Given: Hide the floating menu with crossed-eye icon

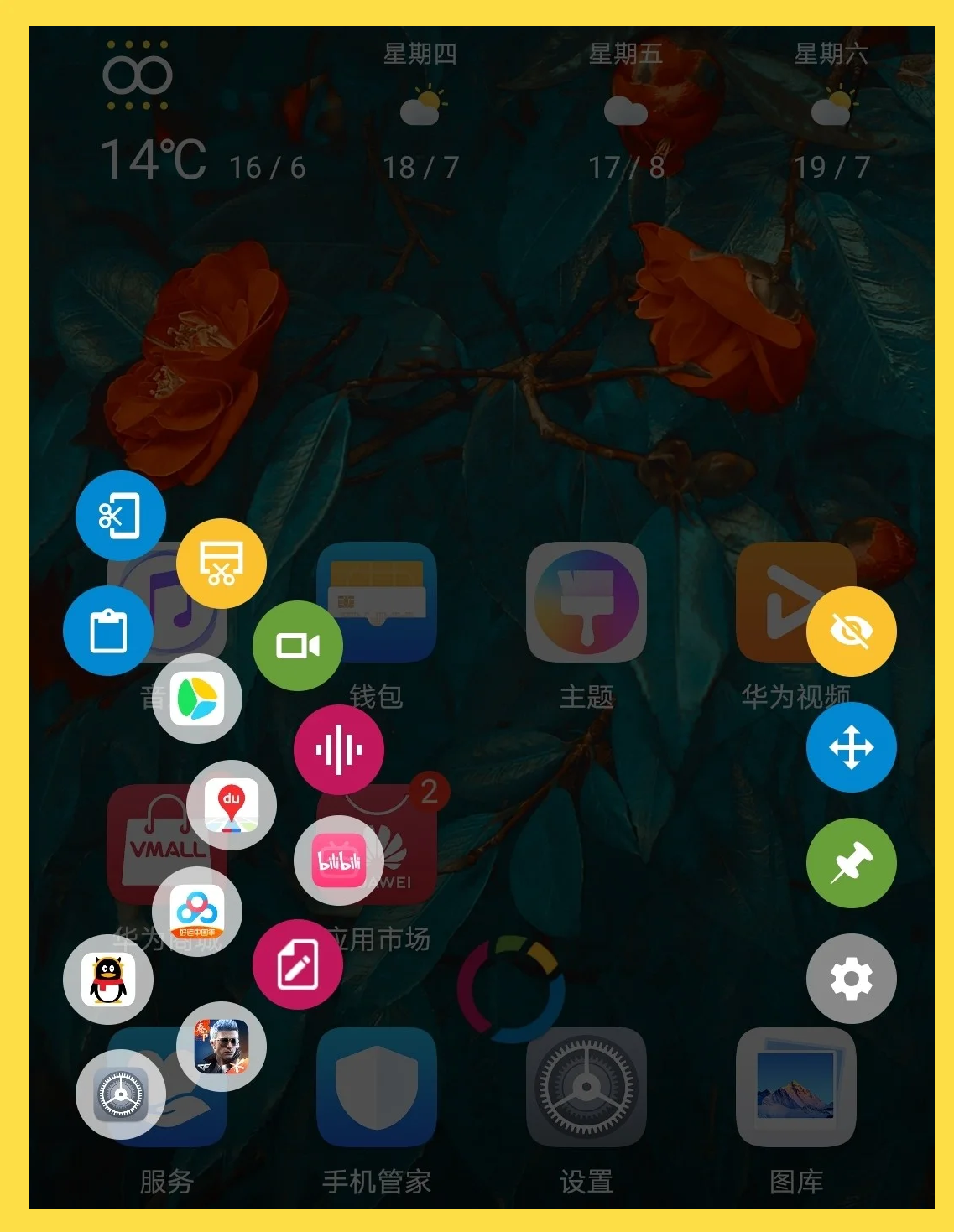Looking at the screenshot, I should click(x=852, y=632).
